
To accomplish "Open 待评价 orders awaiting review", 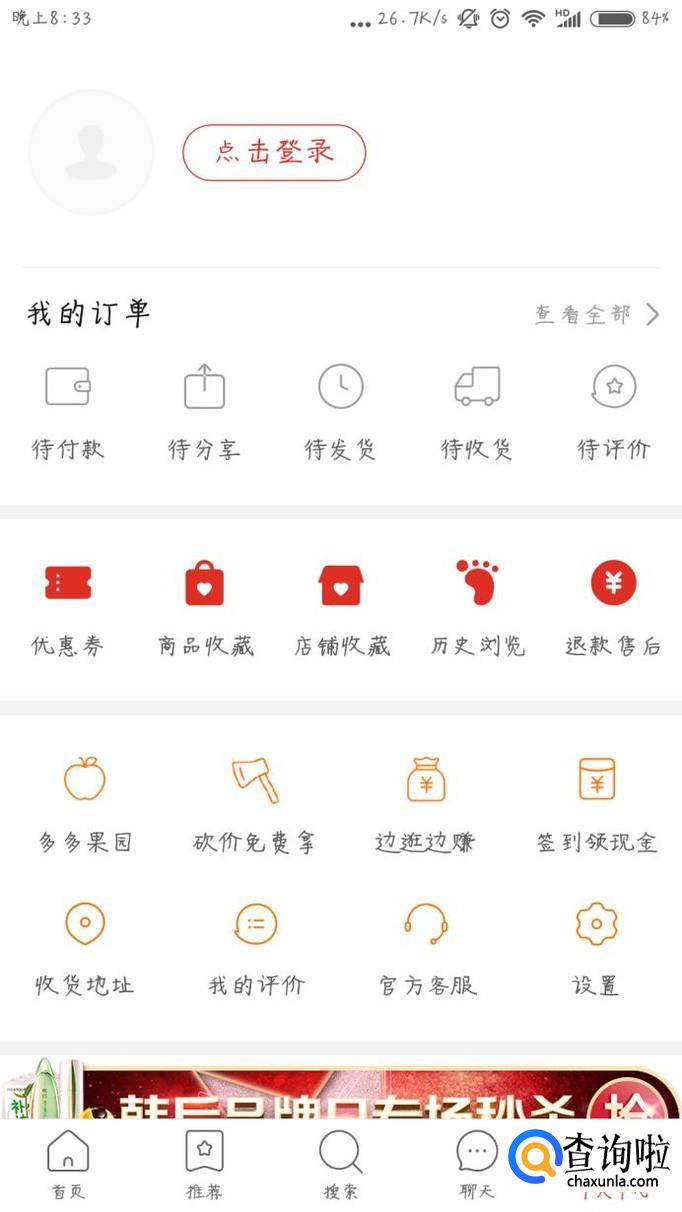I will (613, 412).
